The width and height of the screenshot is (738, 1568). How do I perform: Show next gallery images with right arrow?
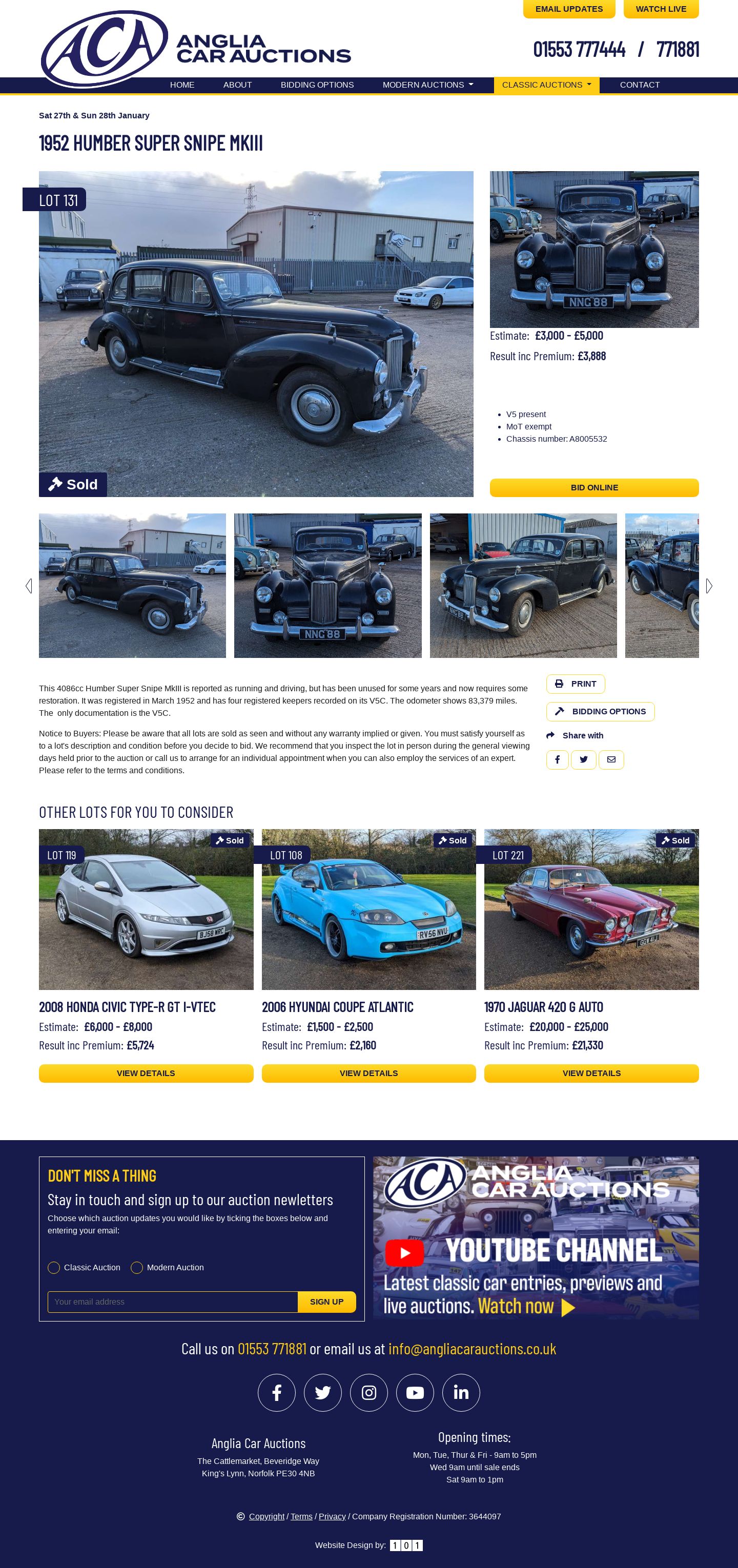click(x=709, y=586)
